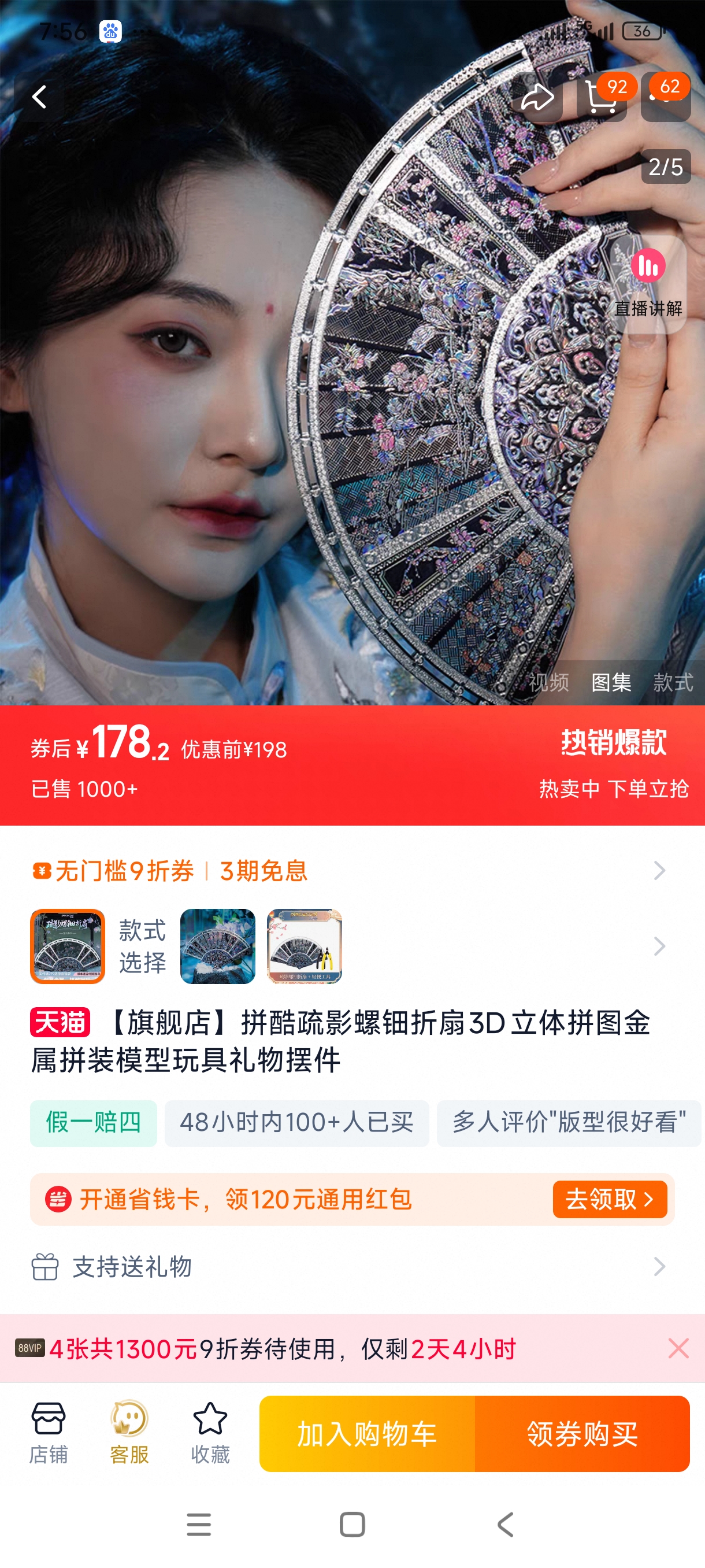
Task: Tap 领券购买 to buy with coupon
Action: click(x=582, y=1433)
